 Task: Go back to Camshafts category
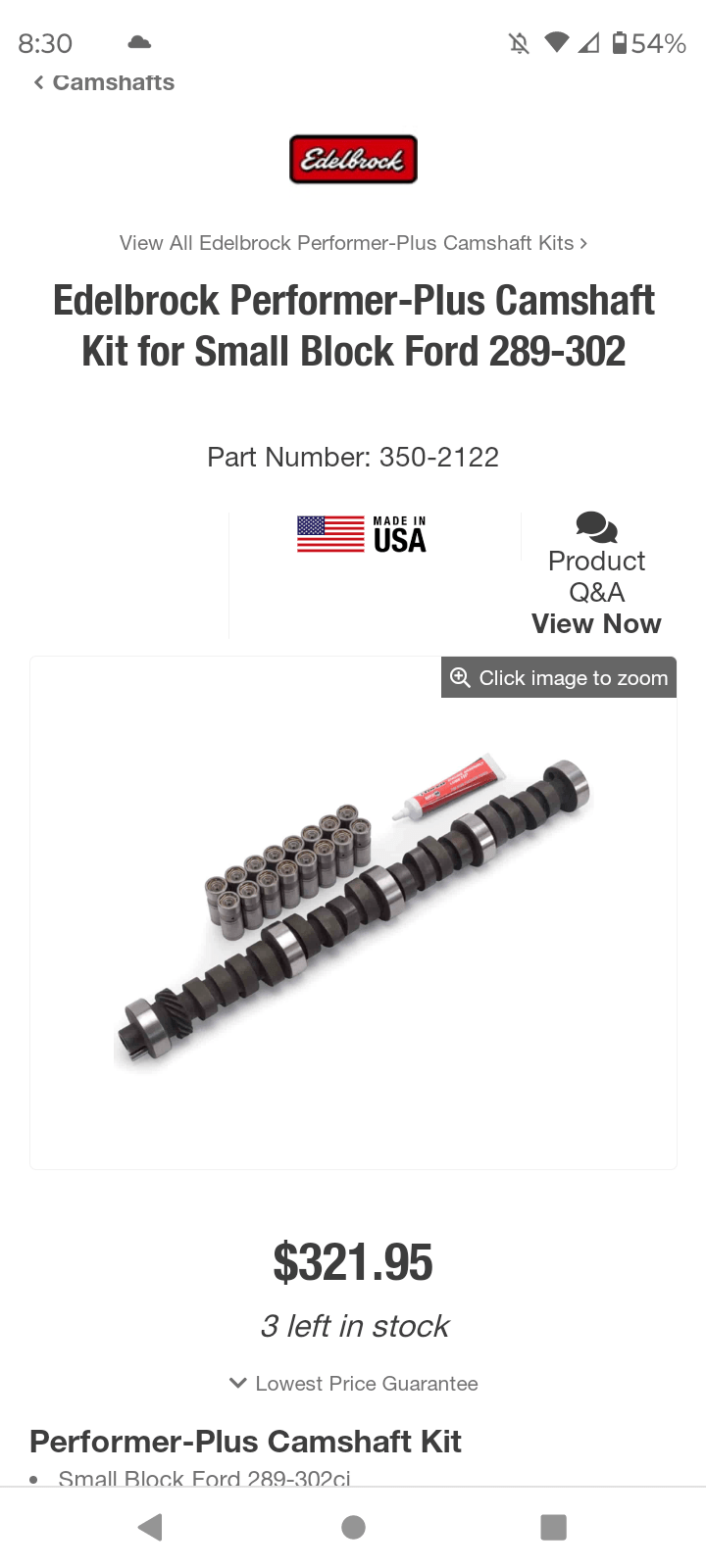tap(104, 82)
